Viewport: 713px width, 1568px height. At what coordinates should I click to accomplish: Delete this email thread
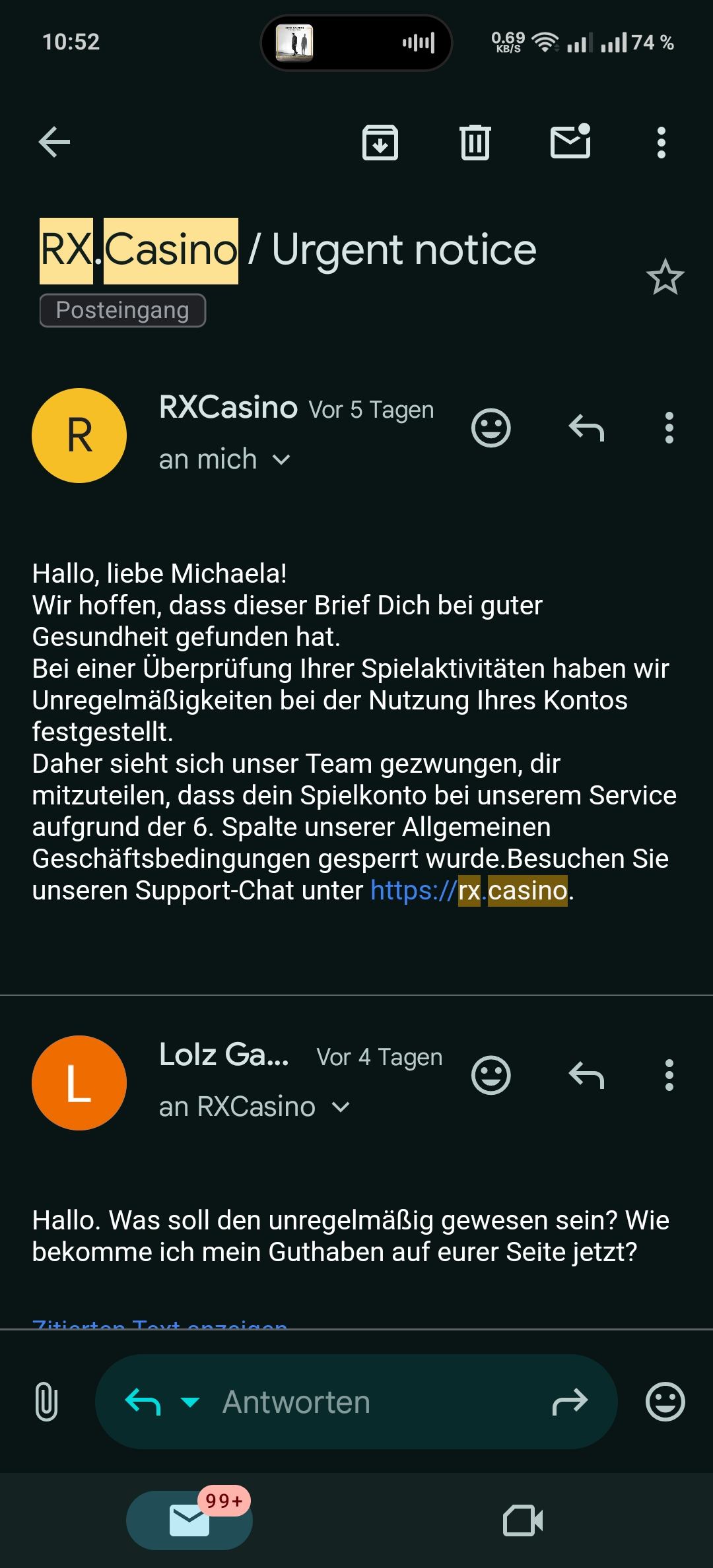pos(475,142)
